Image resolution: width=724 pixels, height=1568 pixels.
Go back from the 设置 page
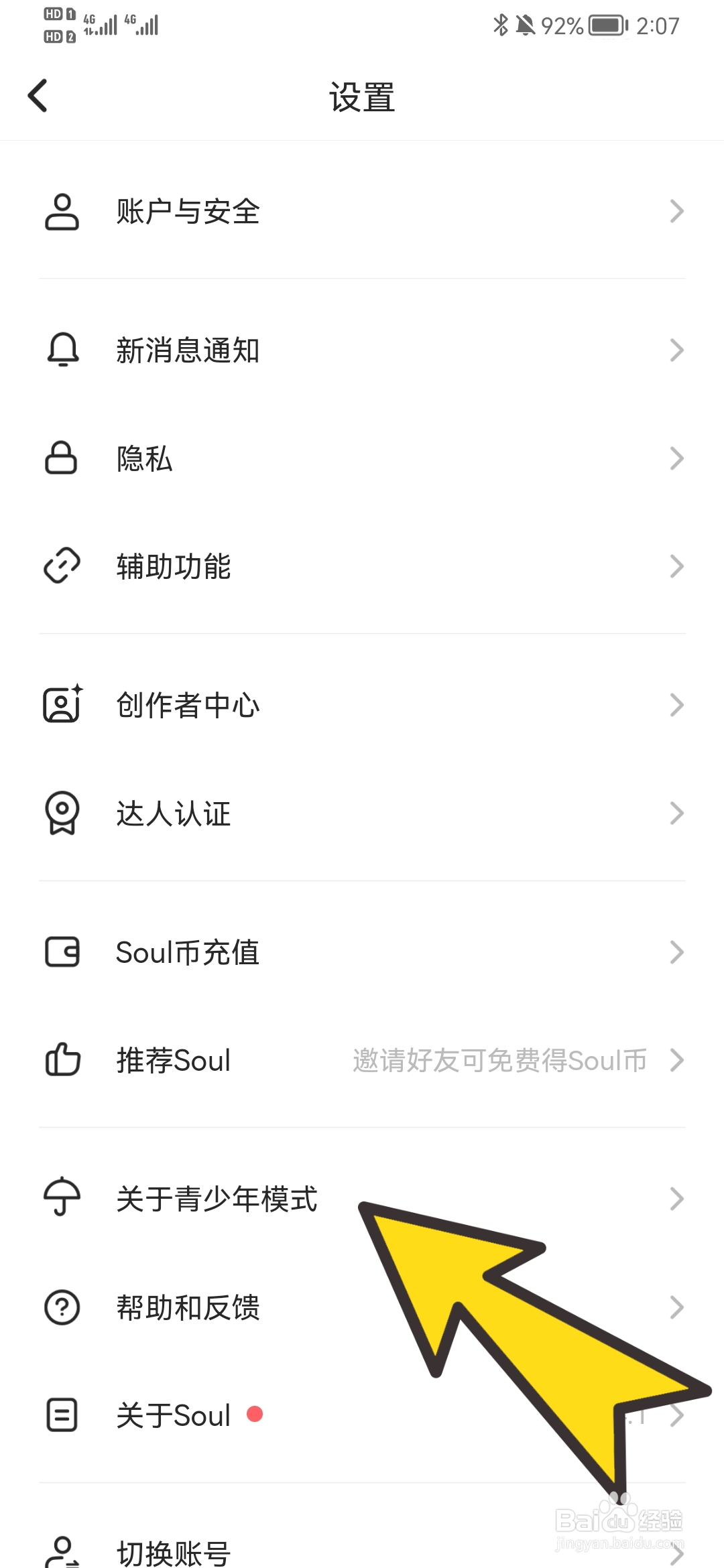38,96
